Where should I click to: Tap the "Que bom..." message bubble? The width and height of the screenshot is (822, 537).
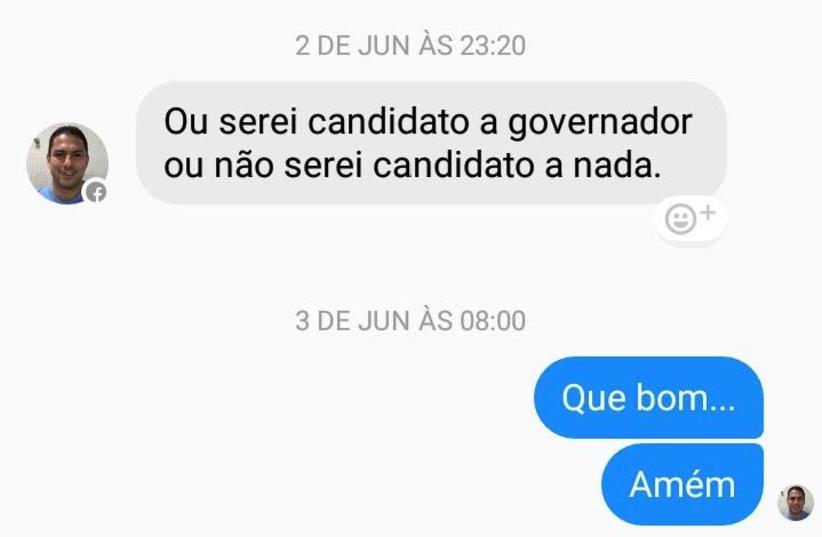pos(648,398)
